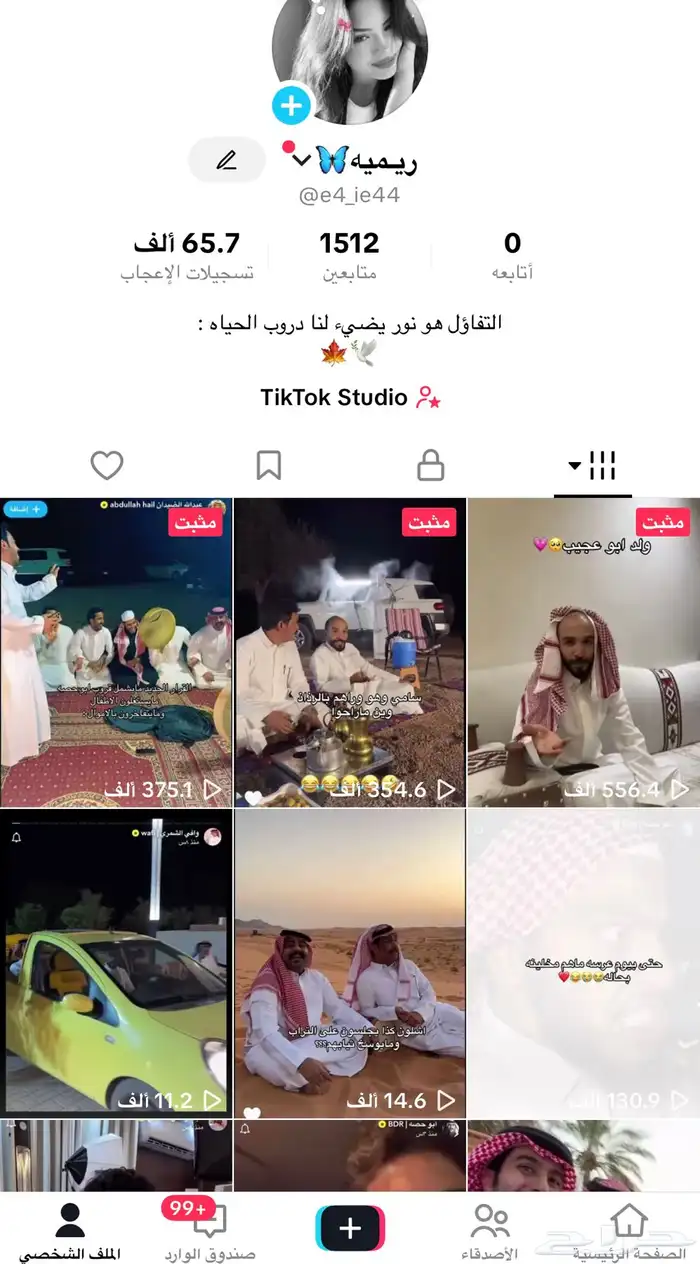Open pinned video with 556.4 ألف views

583,652
